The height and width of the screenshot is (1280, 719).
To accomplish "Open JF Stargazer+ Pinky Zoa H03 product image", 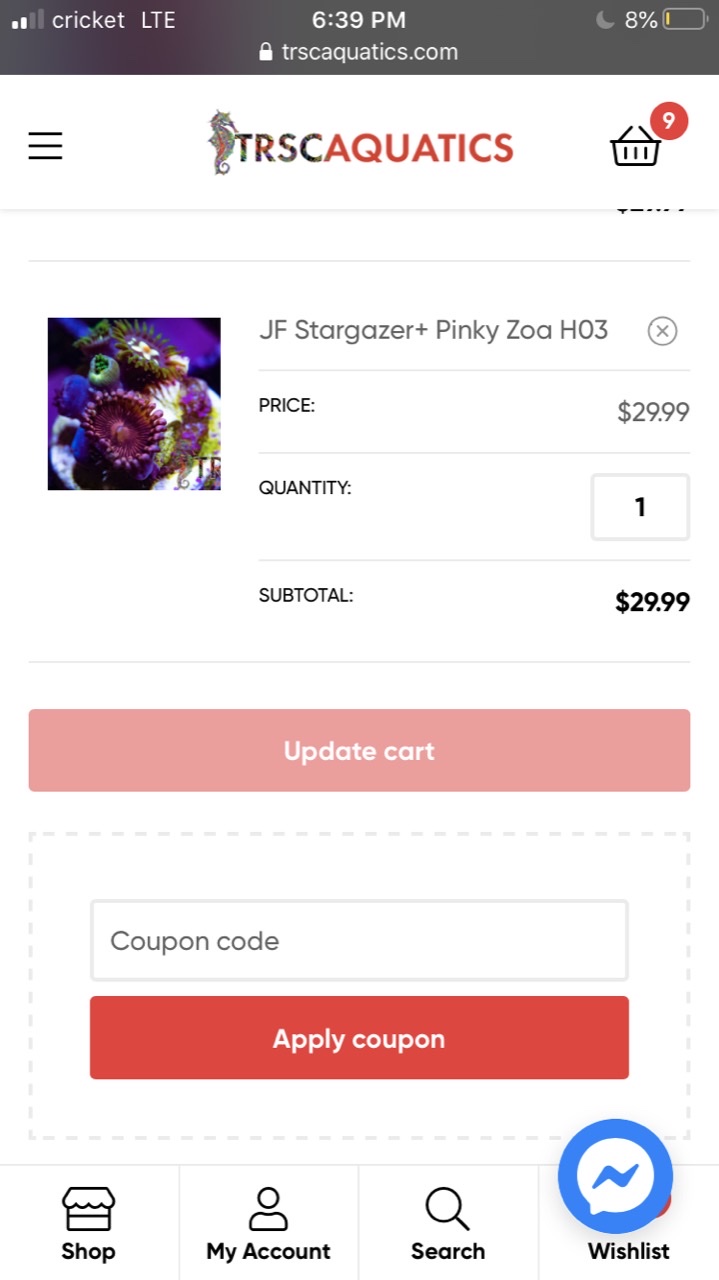I will tap(134, 404).
